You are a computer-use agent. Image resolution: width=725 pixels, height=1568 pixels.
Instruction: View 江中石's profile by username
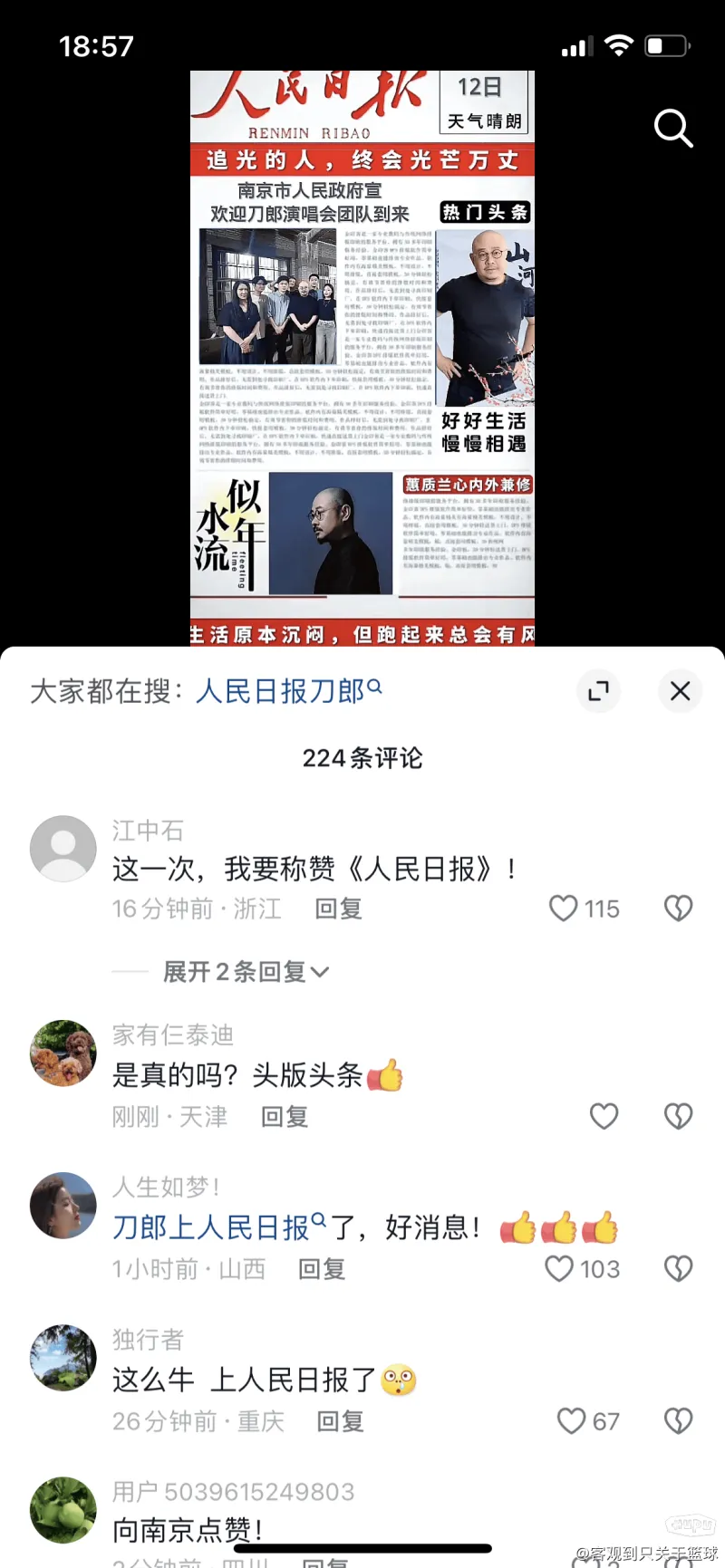click(148, 831)
